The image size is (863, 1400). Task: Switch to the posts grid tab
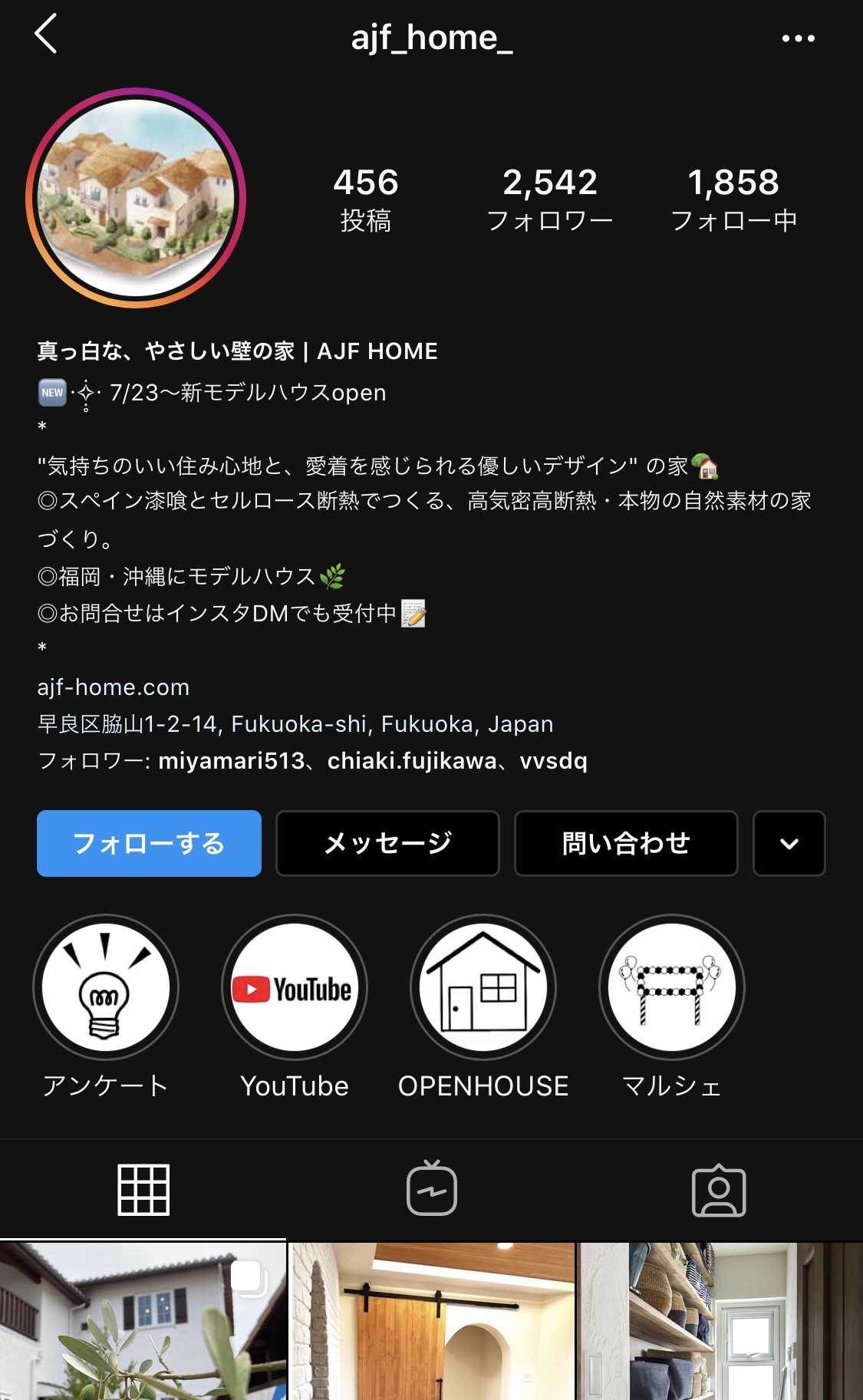point(143,1190)
